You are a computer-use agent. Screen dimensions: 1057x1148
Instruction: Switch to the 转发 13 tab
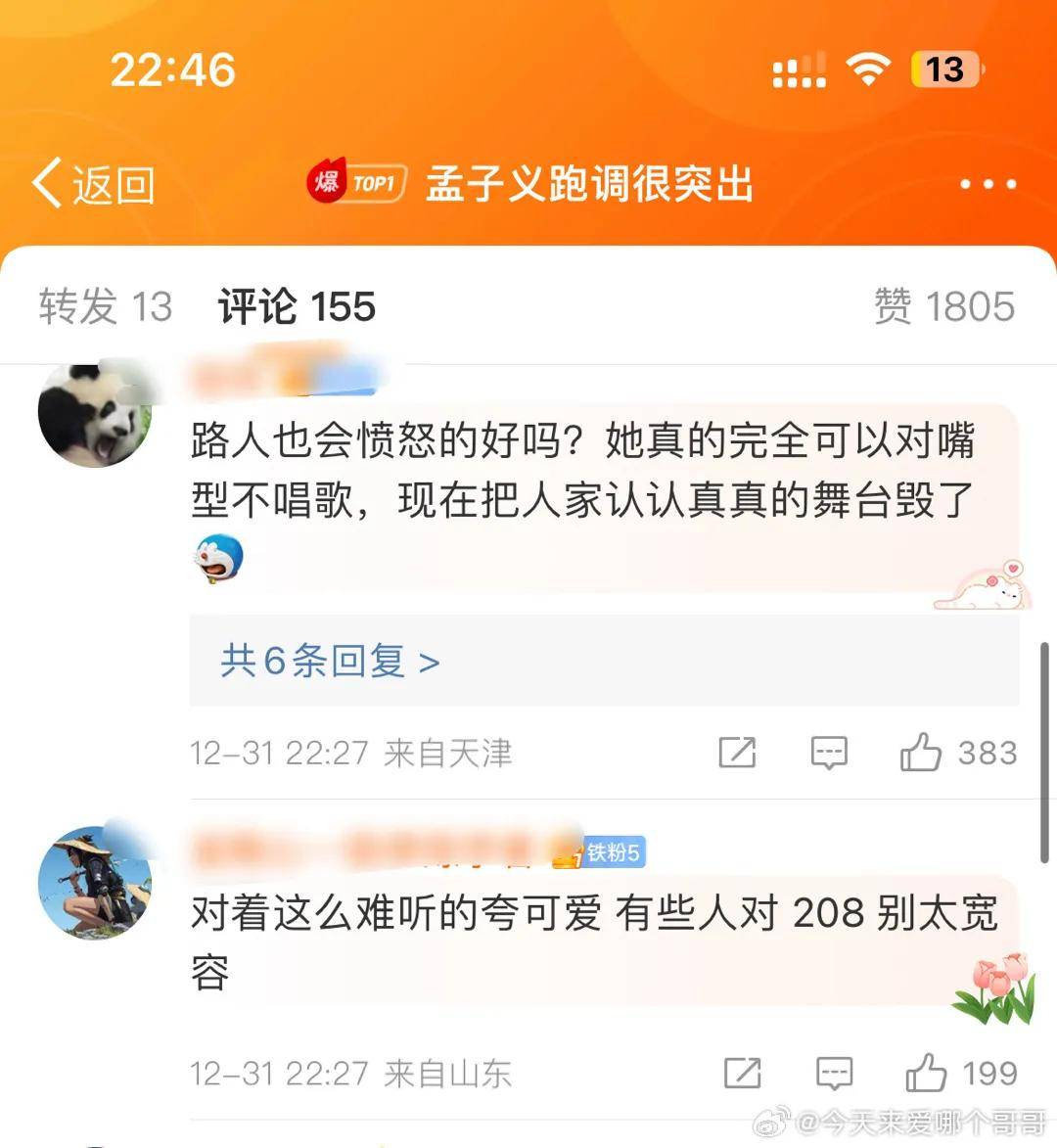tap(106, 306)
